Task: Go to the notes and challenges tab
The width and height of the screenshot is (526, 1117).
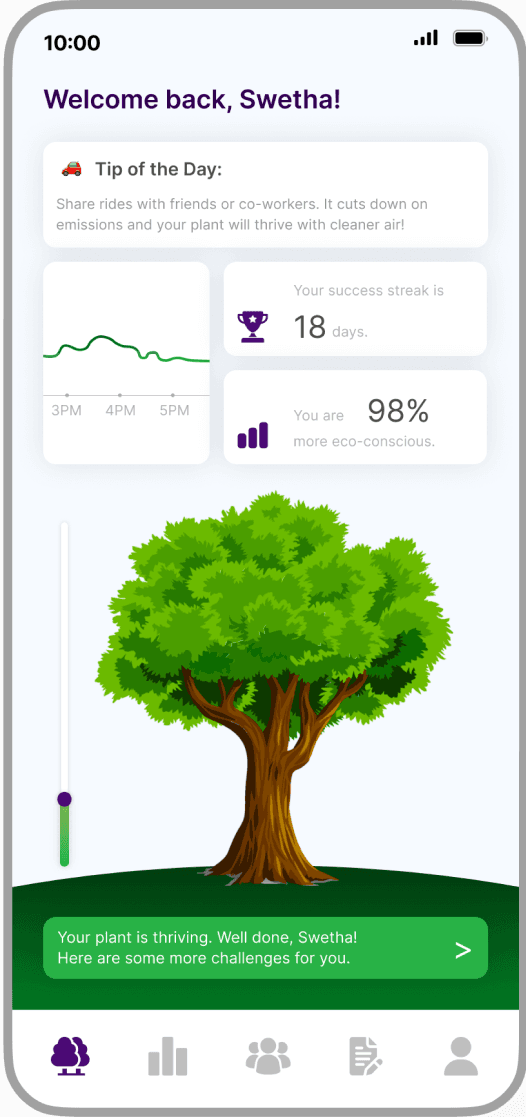Action: (x=366, y=1056)
